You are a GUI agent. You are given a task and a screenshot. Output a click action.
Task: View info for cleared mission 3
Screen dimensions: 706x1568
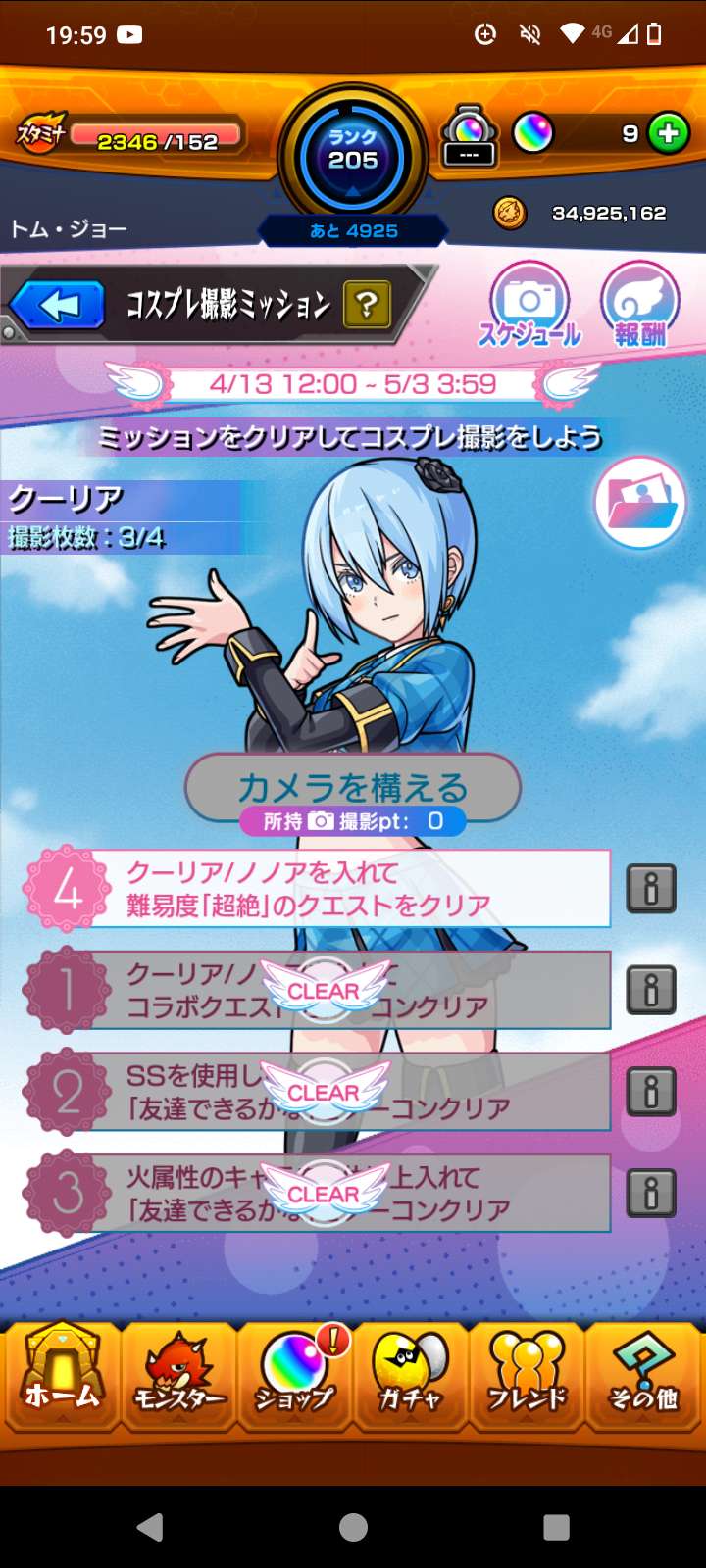click(651, 1193)
